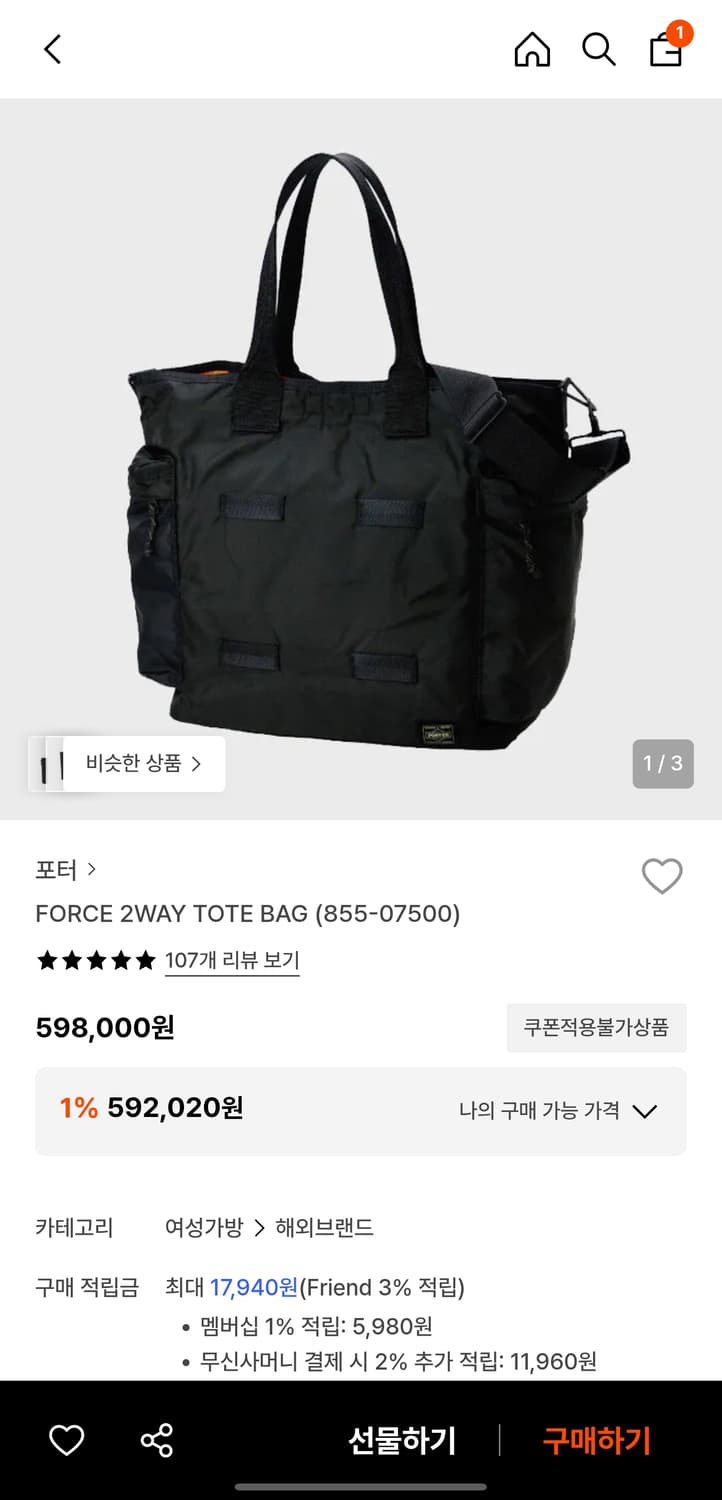This screenshot has height=1500, width=722.
Task: Open the search icon
Action: coord(599,48)
